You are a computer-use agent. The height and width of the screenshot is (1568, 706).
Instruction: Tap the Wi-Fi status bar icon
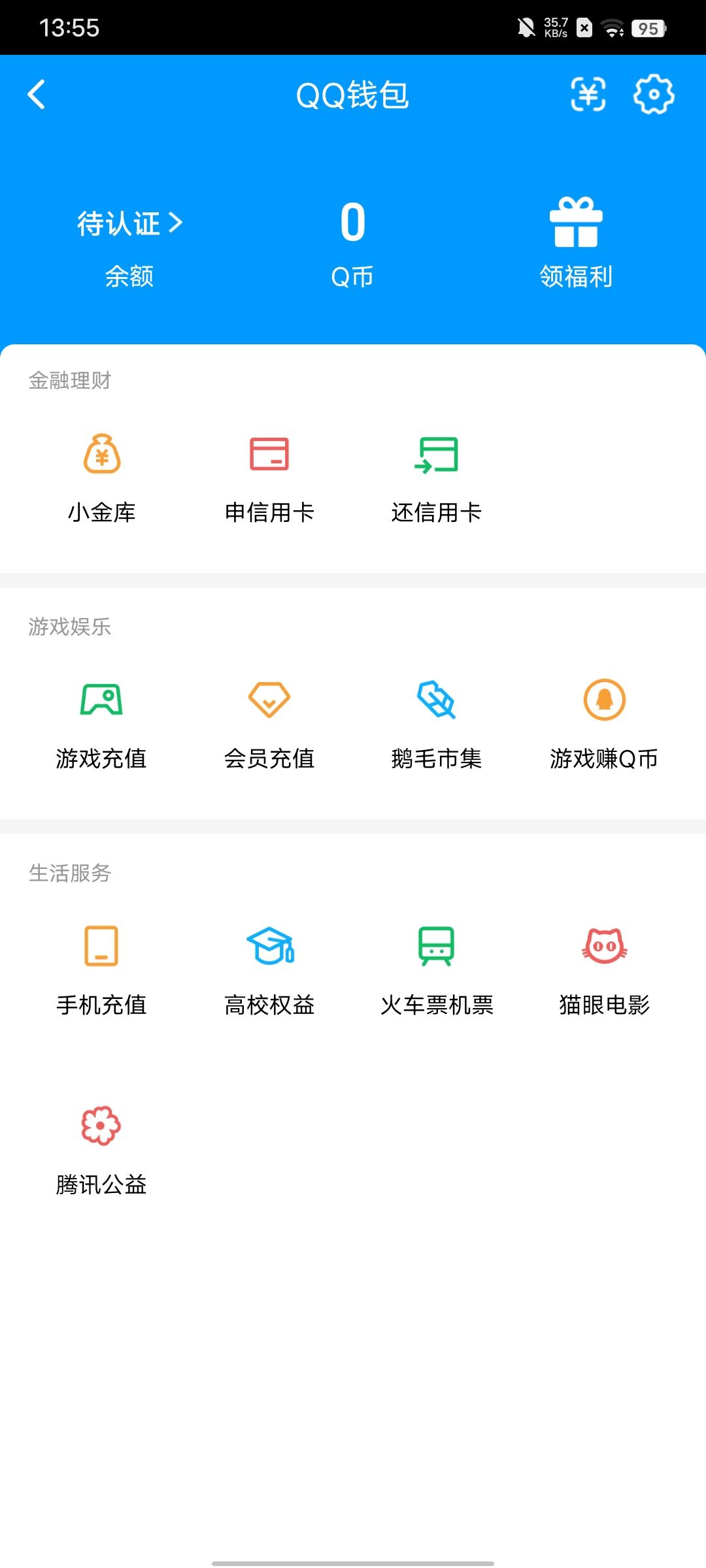[x=613, y=27]
